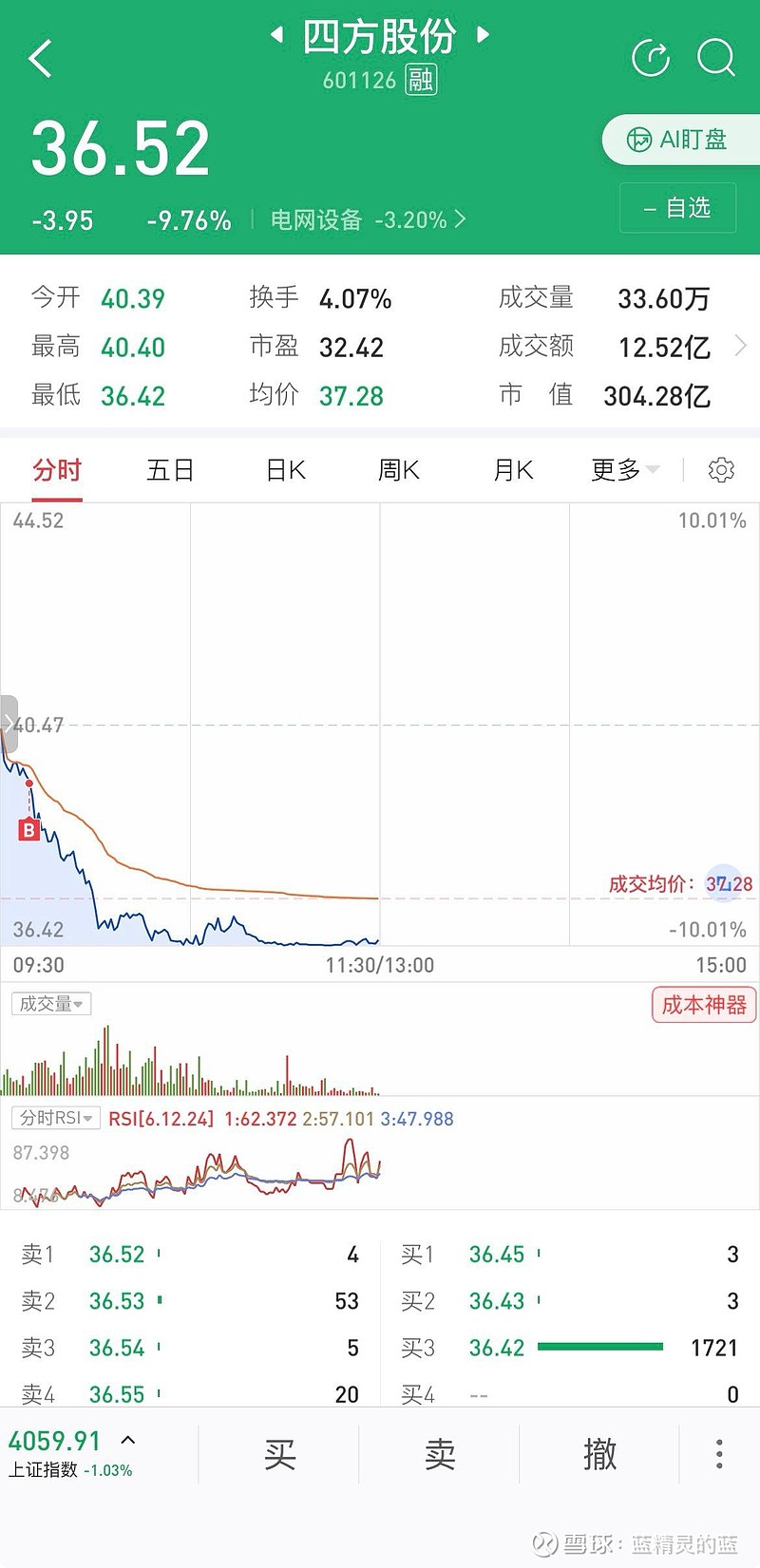The image size is (760, 1568).
Task: Open AI盯盘 monitoring
Action: 678,140
